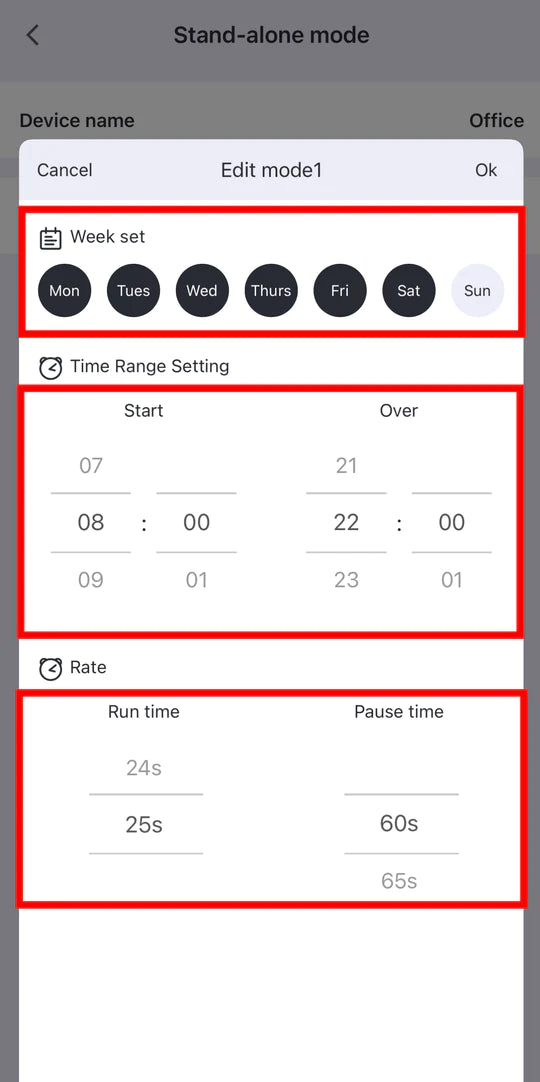Select 21 as the over hour

[x=346, y=466]
